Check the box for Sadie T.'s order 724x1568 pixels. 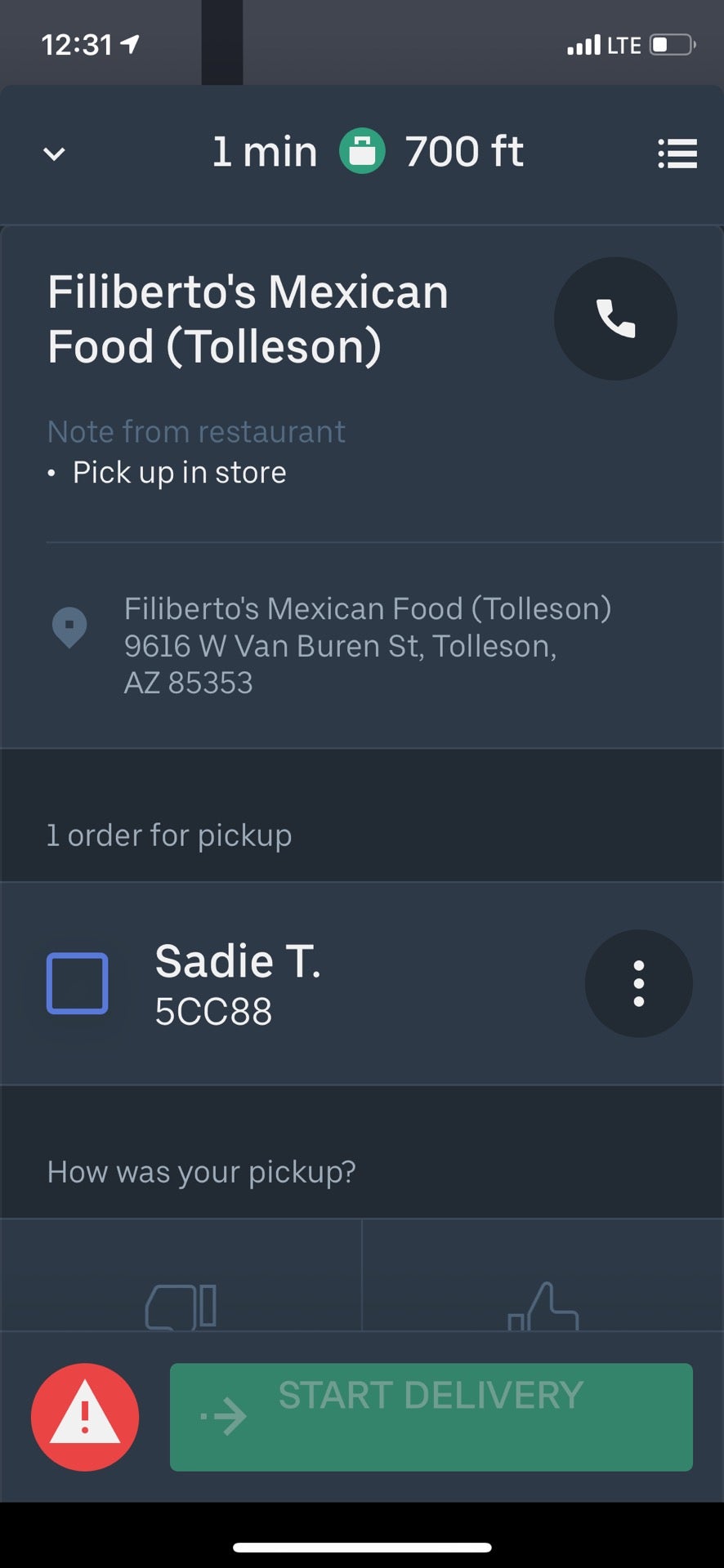78,983
